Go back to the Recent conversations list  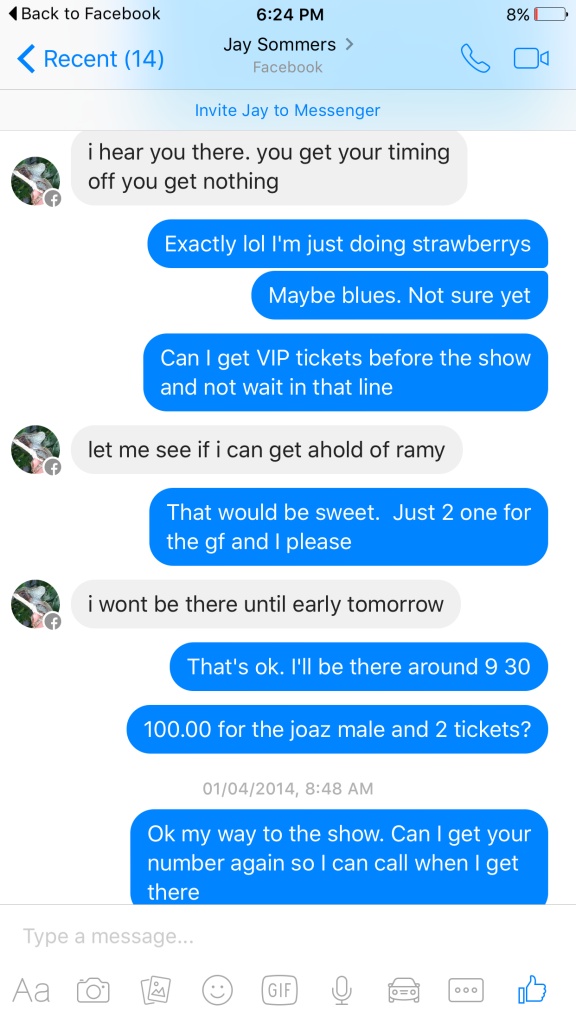(90, 59)
